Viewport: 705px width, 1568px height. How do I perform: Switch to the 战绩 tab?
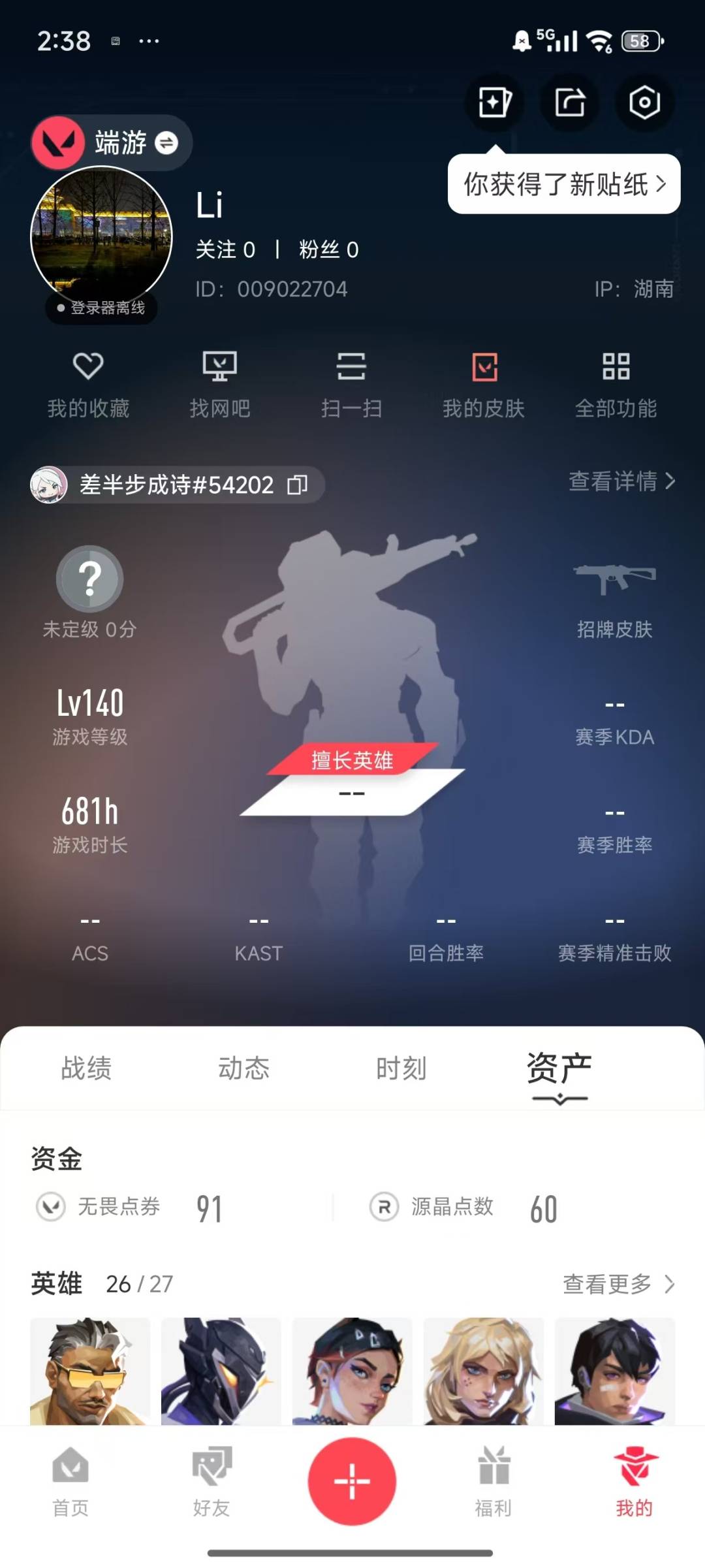click(x=86, y=1068)
